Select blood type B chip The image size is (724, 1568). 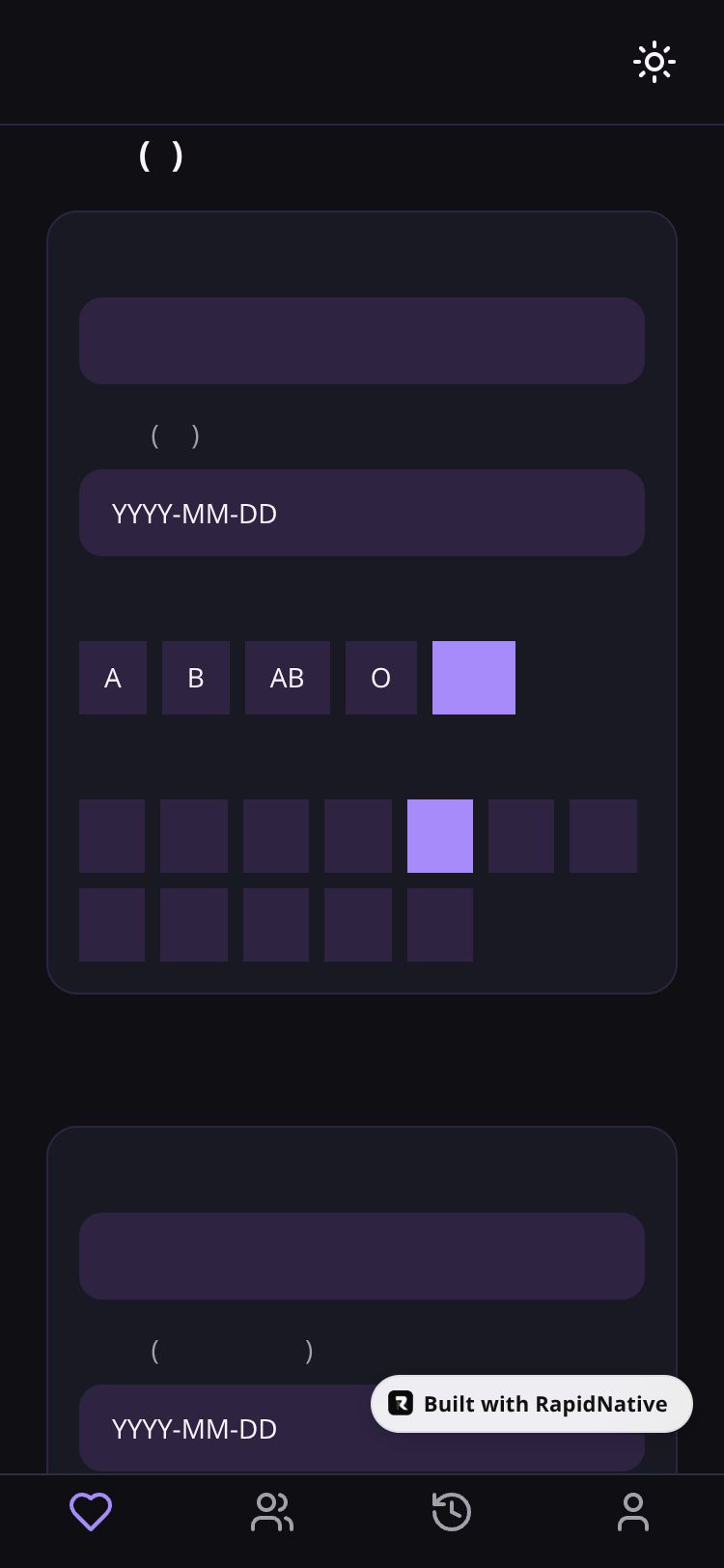click(196, 678)
